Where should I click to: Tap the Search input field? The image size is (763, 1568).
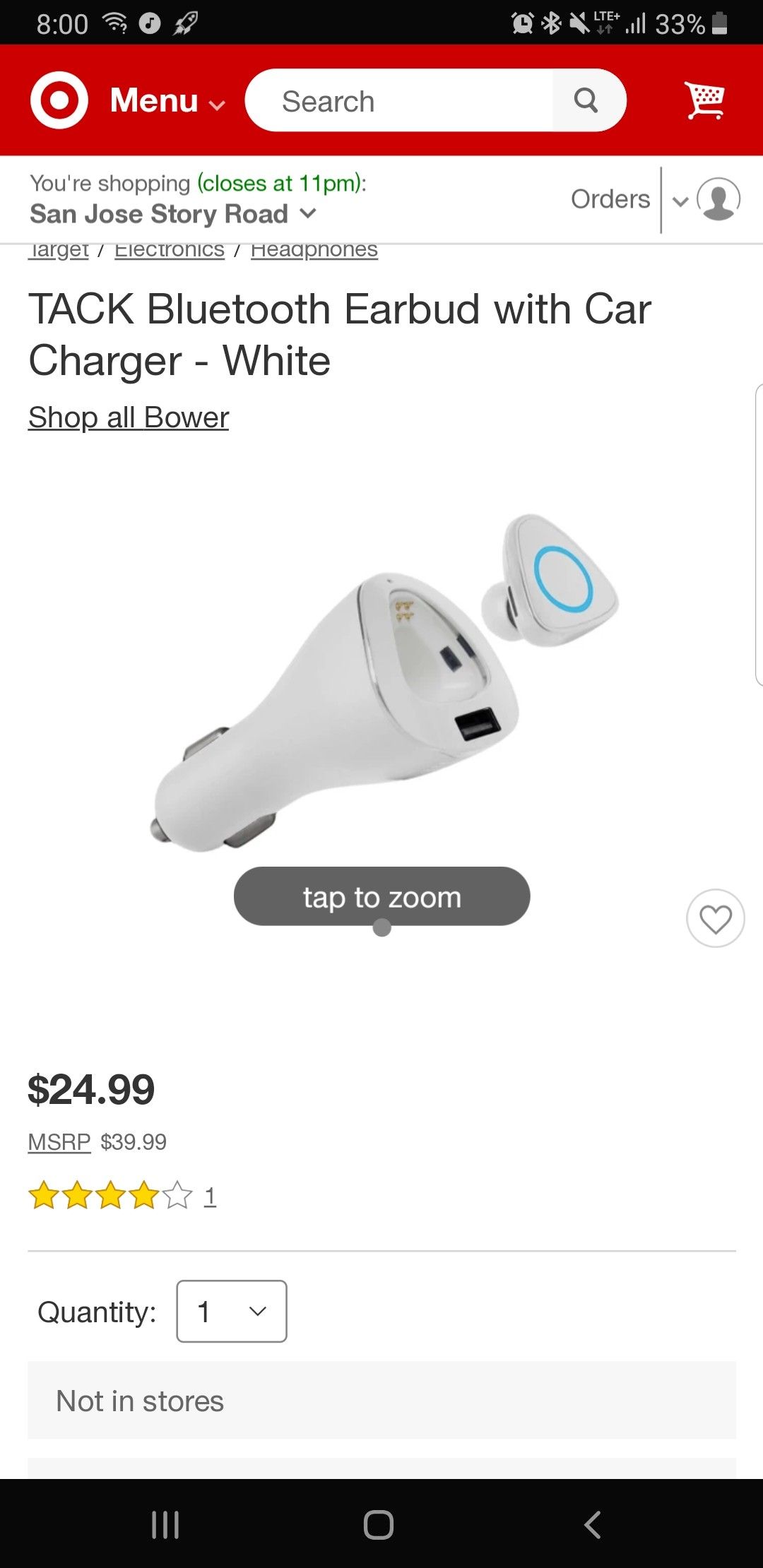point(399,101)
